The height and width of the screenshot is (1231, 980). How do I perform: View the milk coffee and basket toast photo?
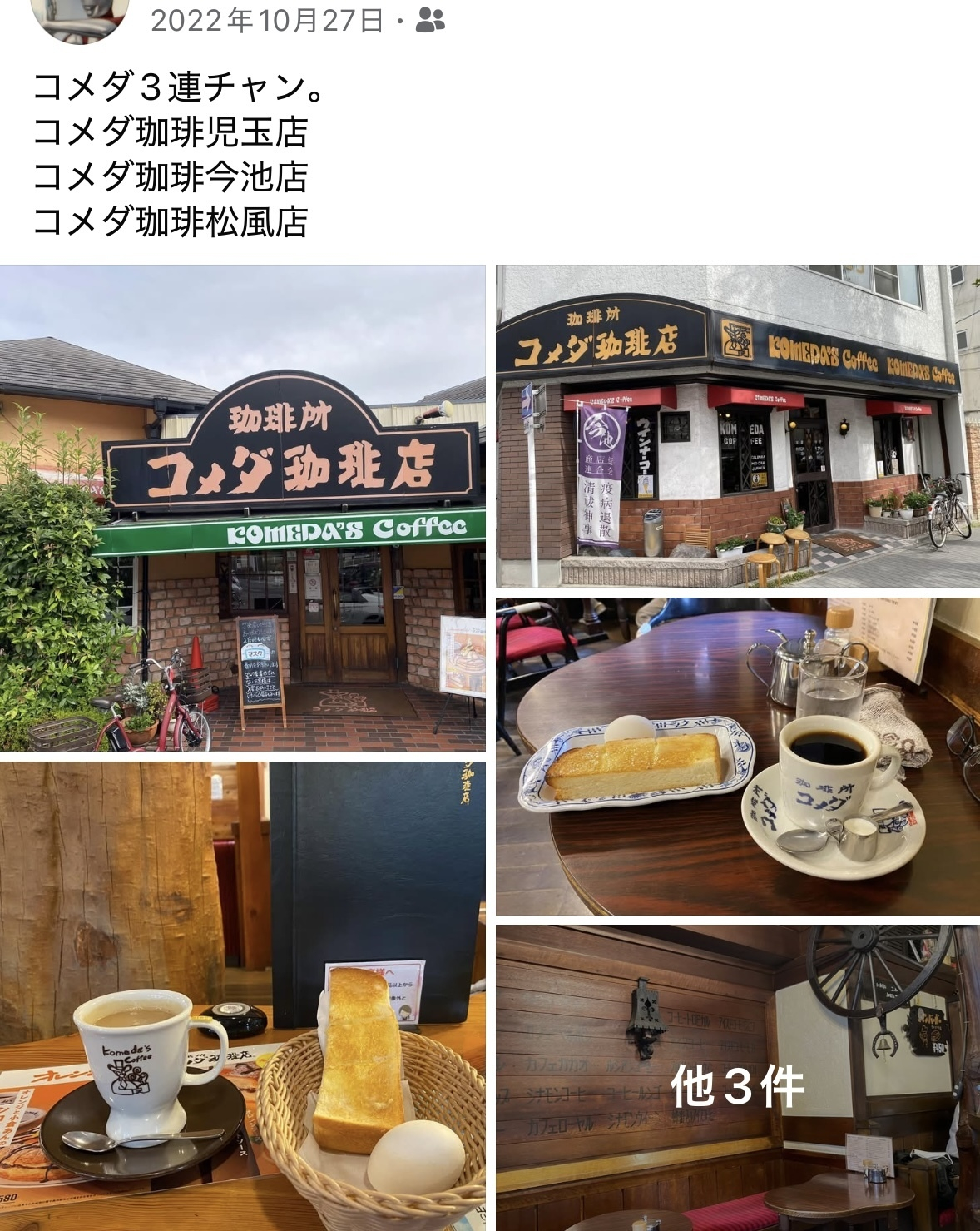point(242,995)
